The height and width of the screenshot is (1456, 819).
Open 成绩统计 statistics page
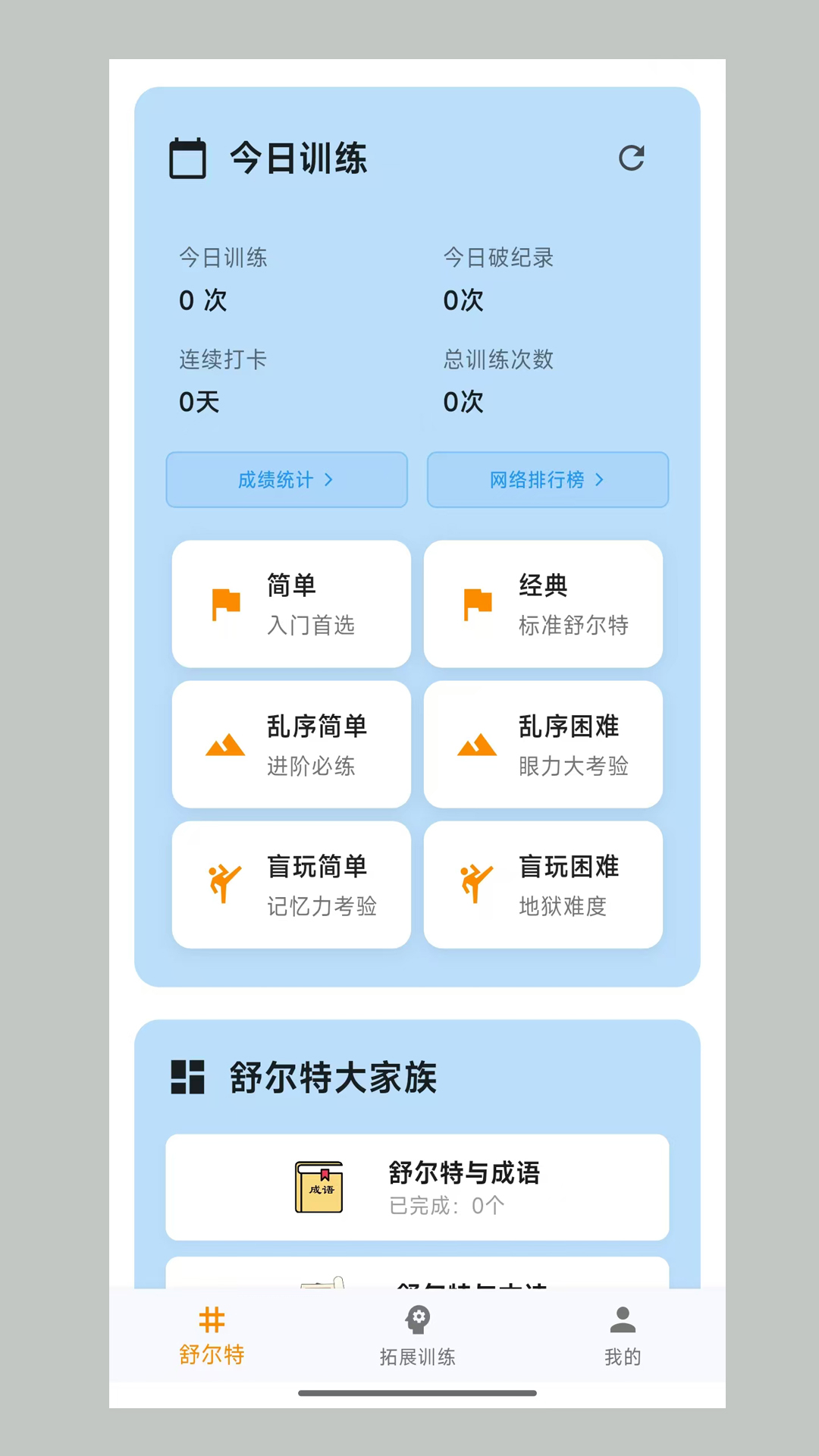(287, 480)
